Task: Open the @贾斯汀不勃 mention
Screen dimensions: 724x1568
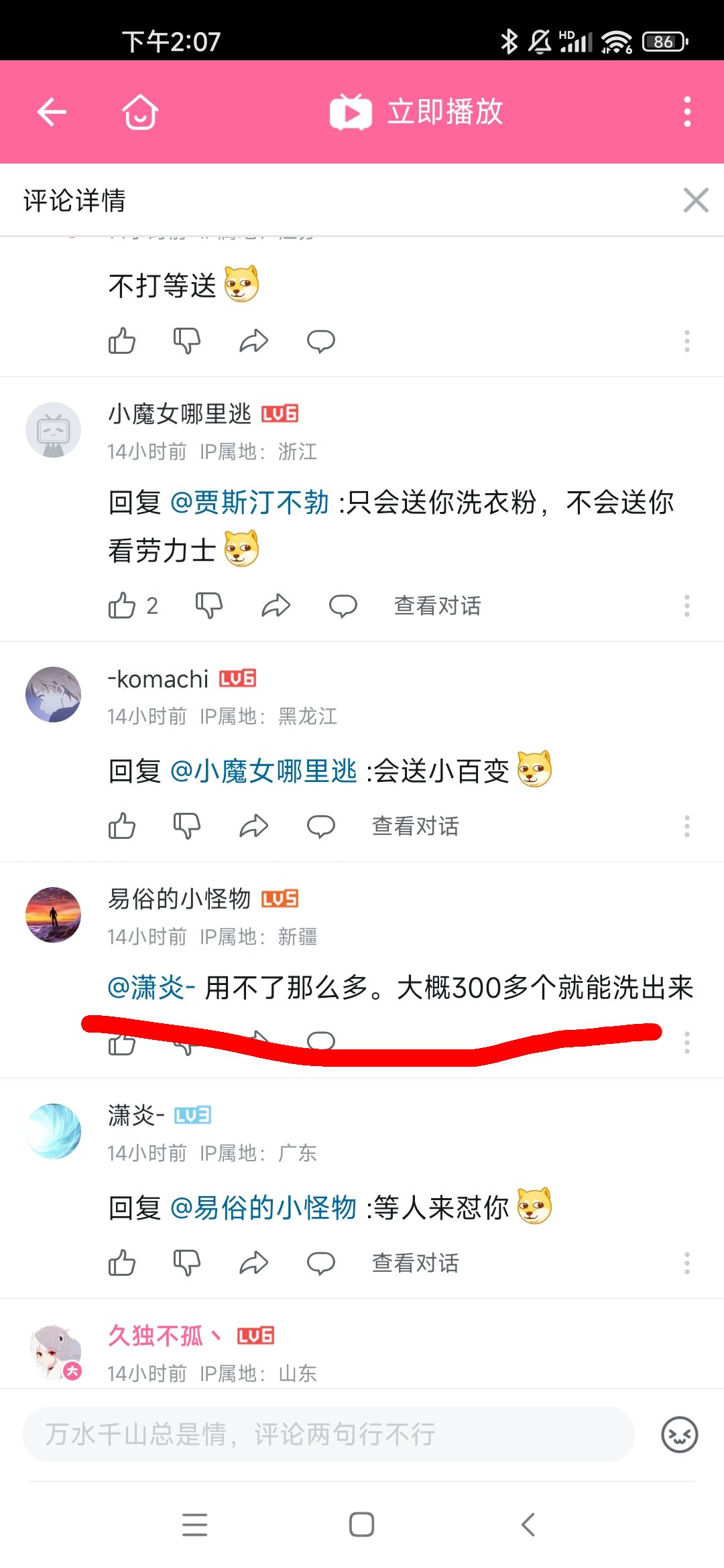Action: click(249, 503)
